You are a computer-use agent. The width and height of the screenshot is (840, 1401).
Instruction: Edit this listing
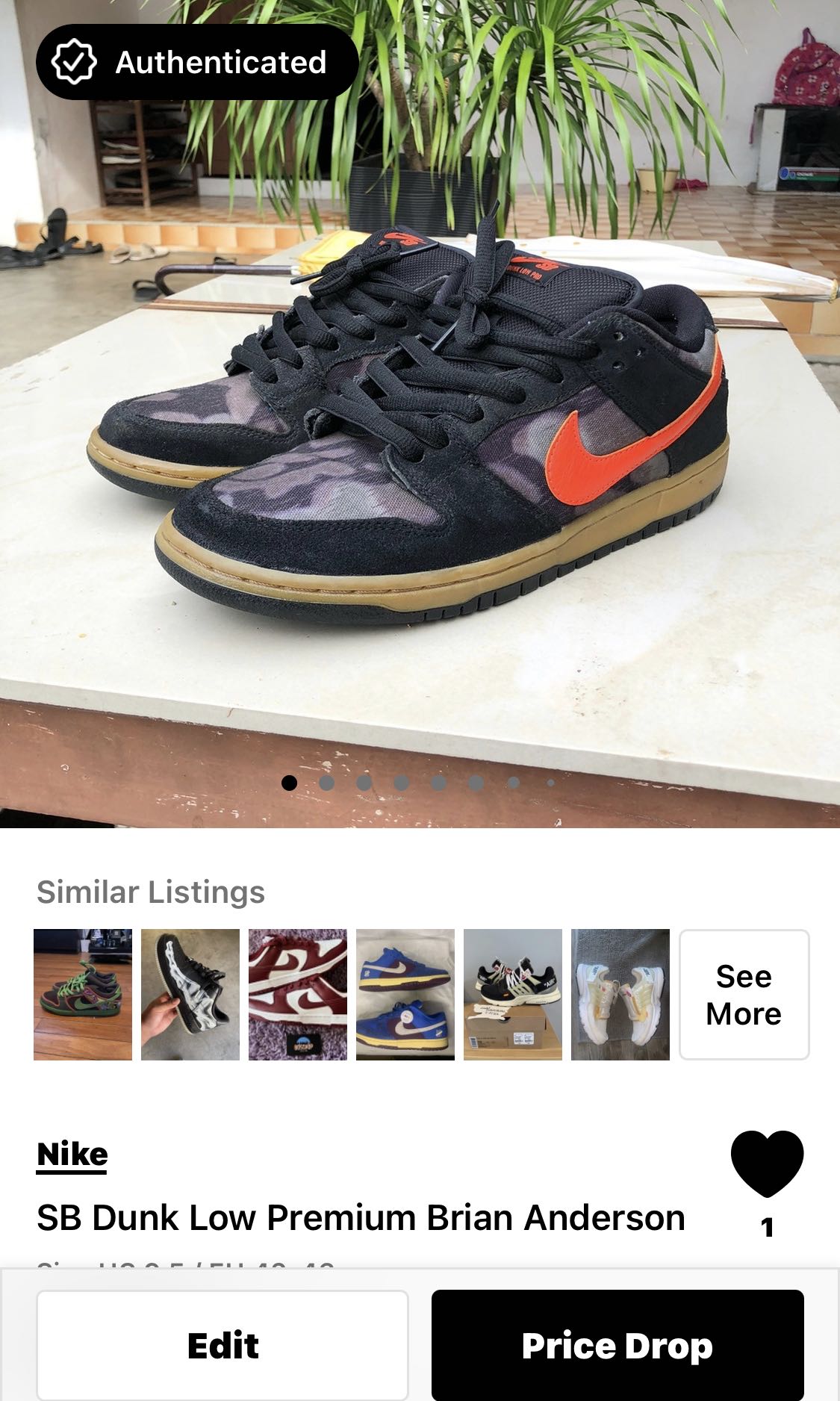pyautogui.click(x=223, y=1345)
